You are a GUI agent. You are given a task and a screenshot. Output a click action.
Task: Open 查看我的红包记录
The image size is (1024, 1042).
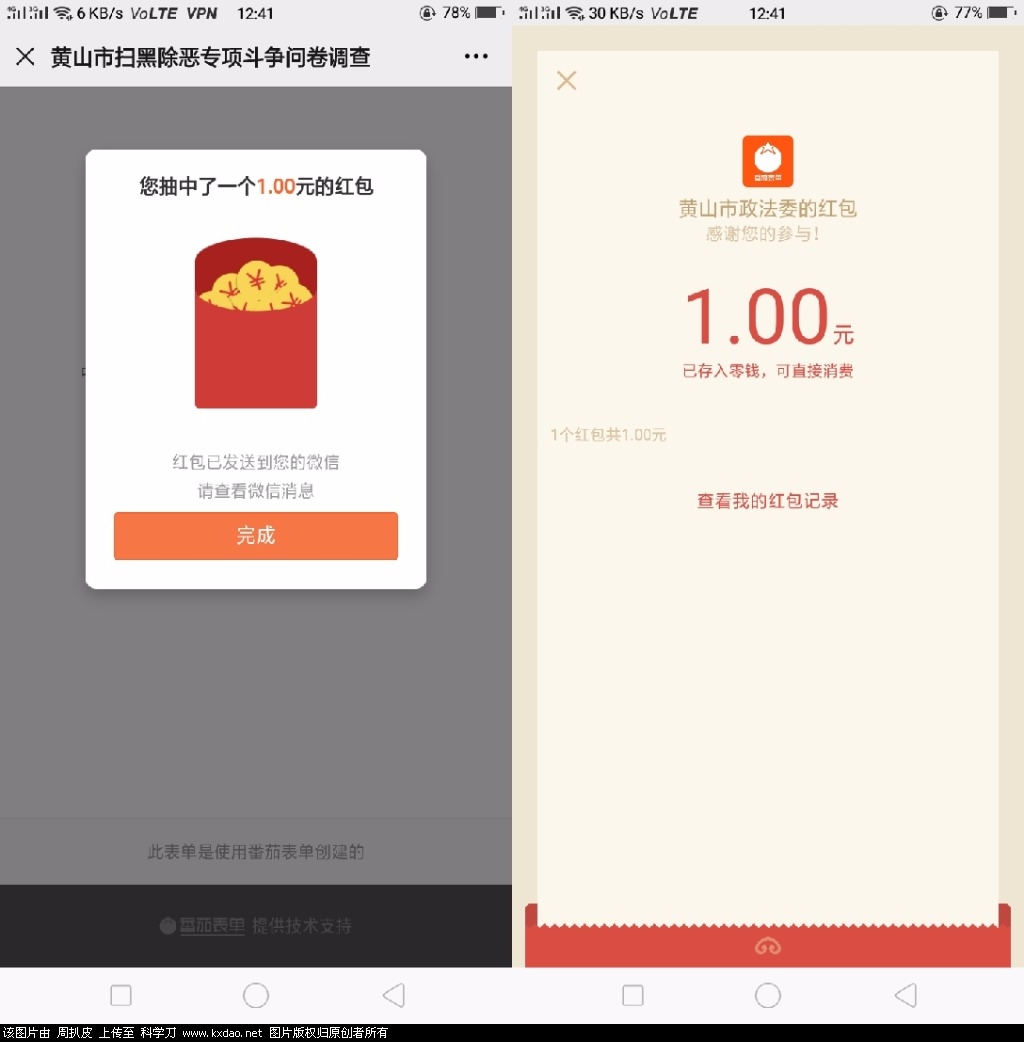(x=767, y=501)
